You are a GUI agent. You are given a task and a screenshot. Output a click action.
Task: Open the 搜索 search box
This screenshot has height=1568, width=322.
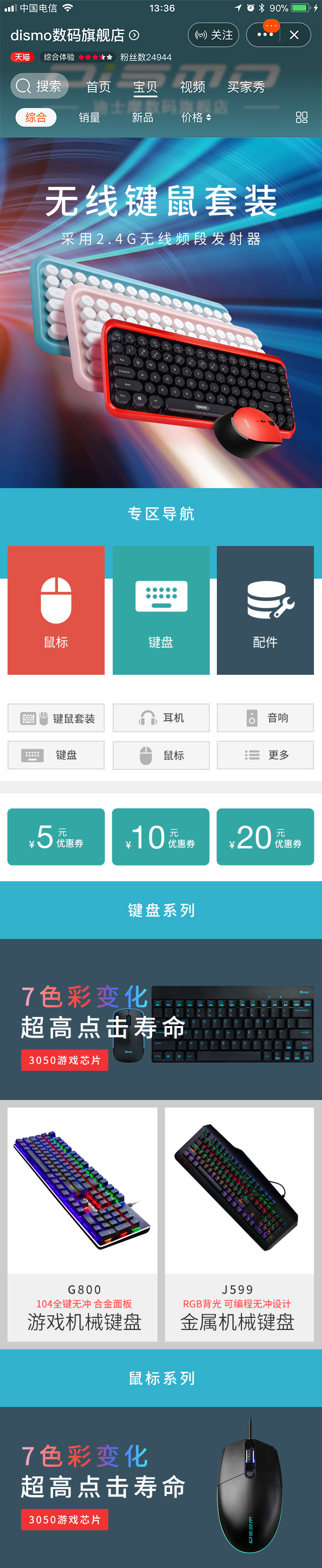40,87
